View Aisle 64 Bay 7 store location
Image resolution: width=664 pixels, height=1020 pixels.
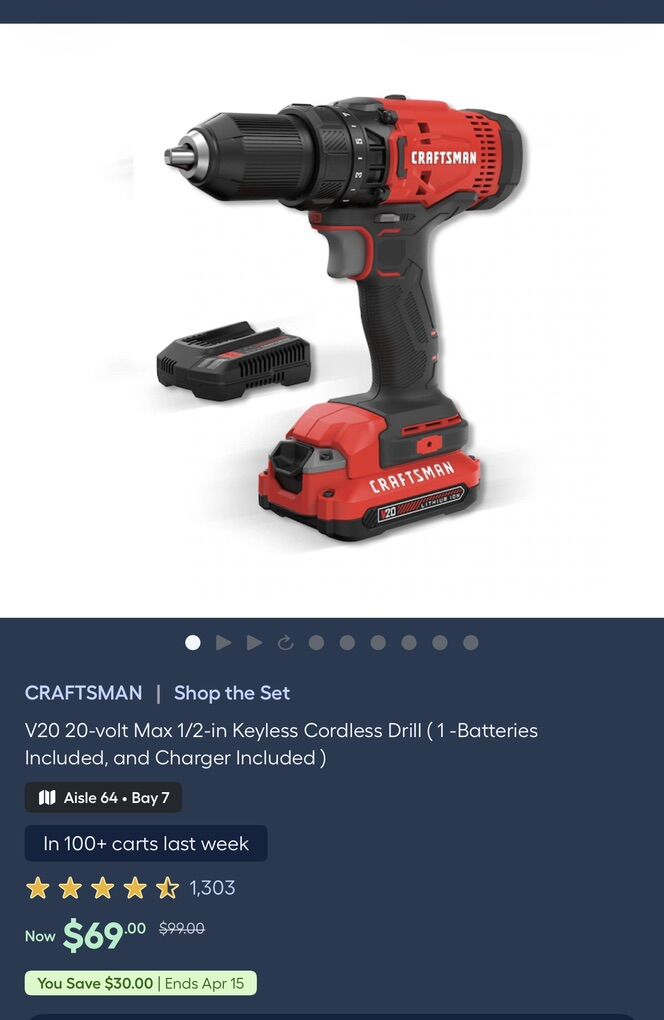click(x=104, y=797)
